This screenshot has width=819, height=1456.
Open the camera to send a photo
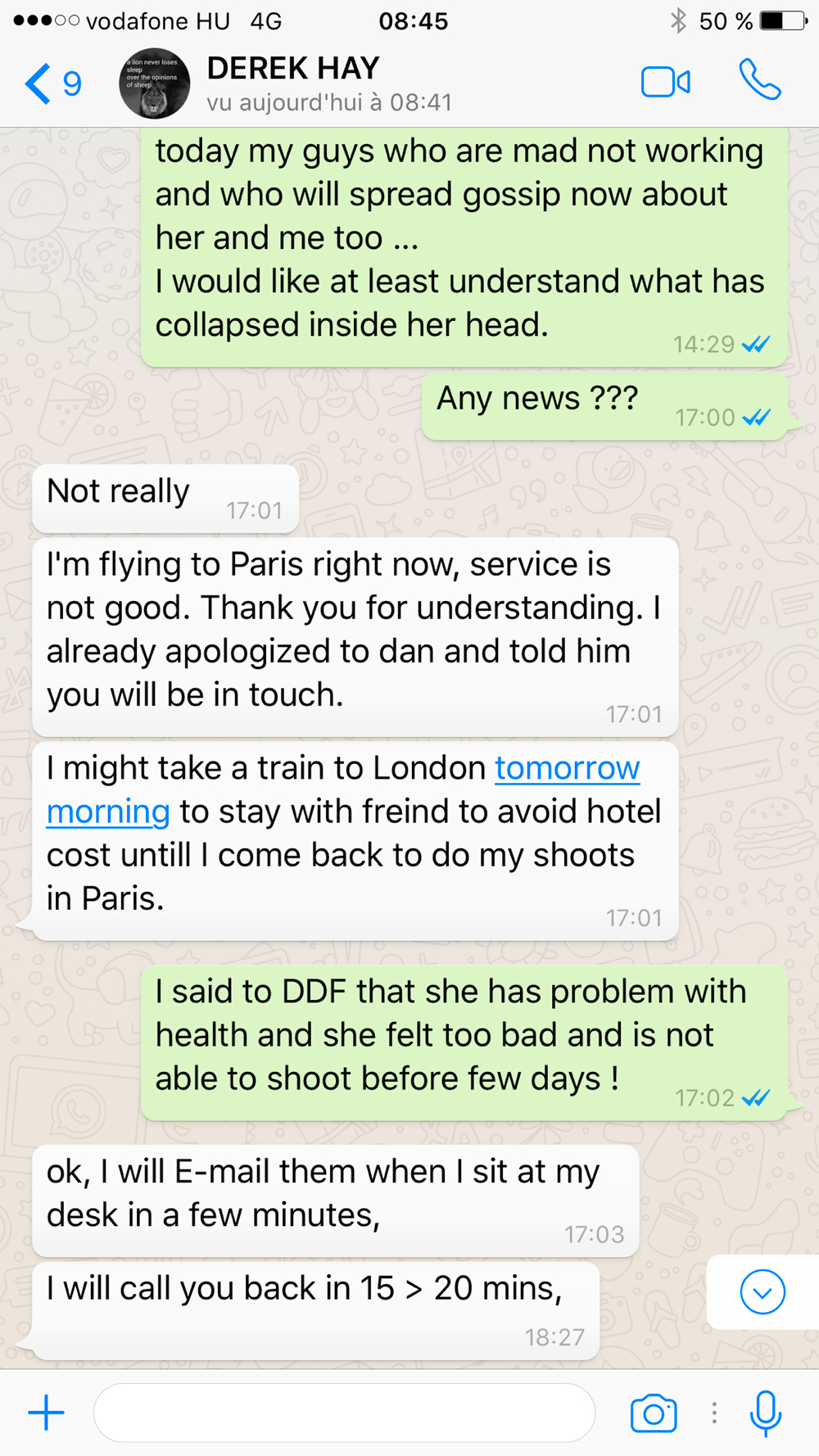[x=653, y=1413]
